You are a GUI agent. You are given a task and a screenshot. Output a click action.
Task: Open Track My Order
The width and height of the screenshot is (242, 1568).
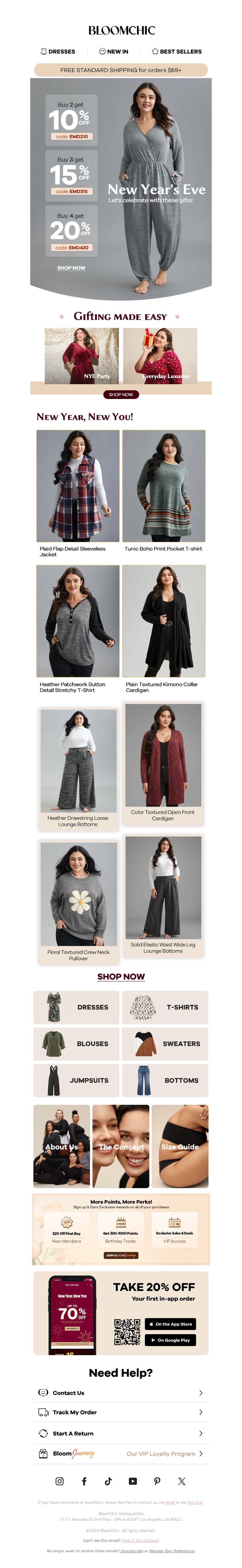click(120, 1412)
